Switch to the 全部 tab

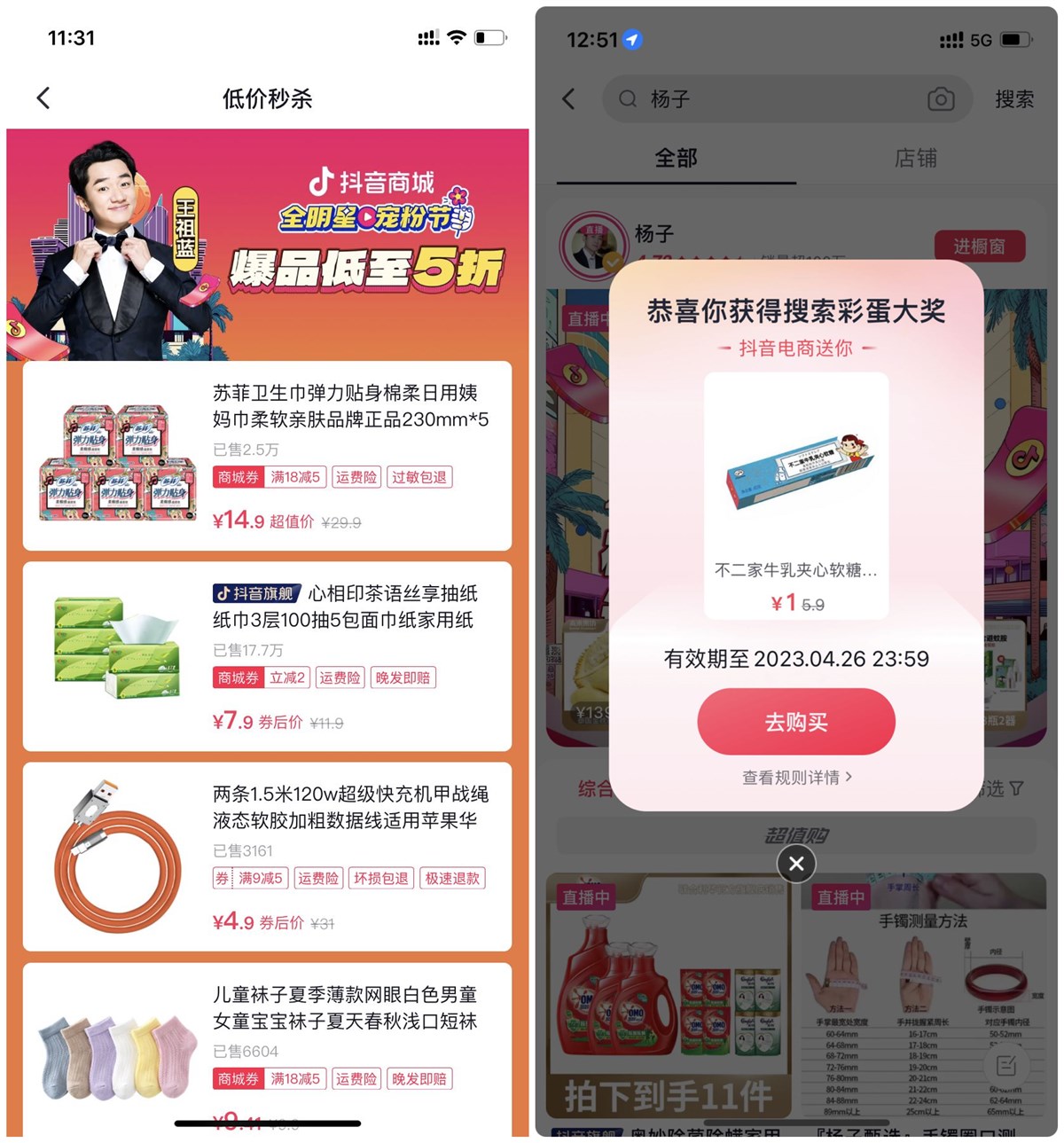pos(676,159)
